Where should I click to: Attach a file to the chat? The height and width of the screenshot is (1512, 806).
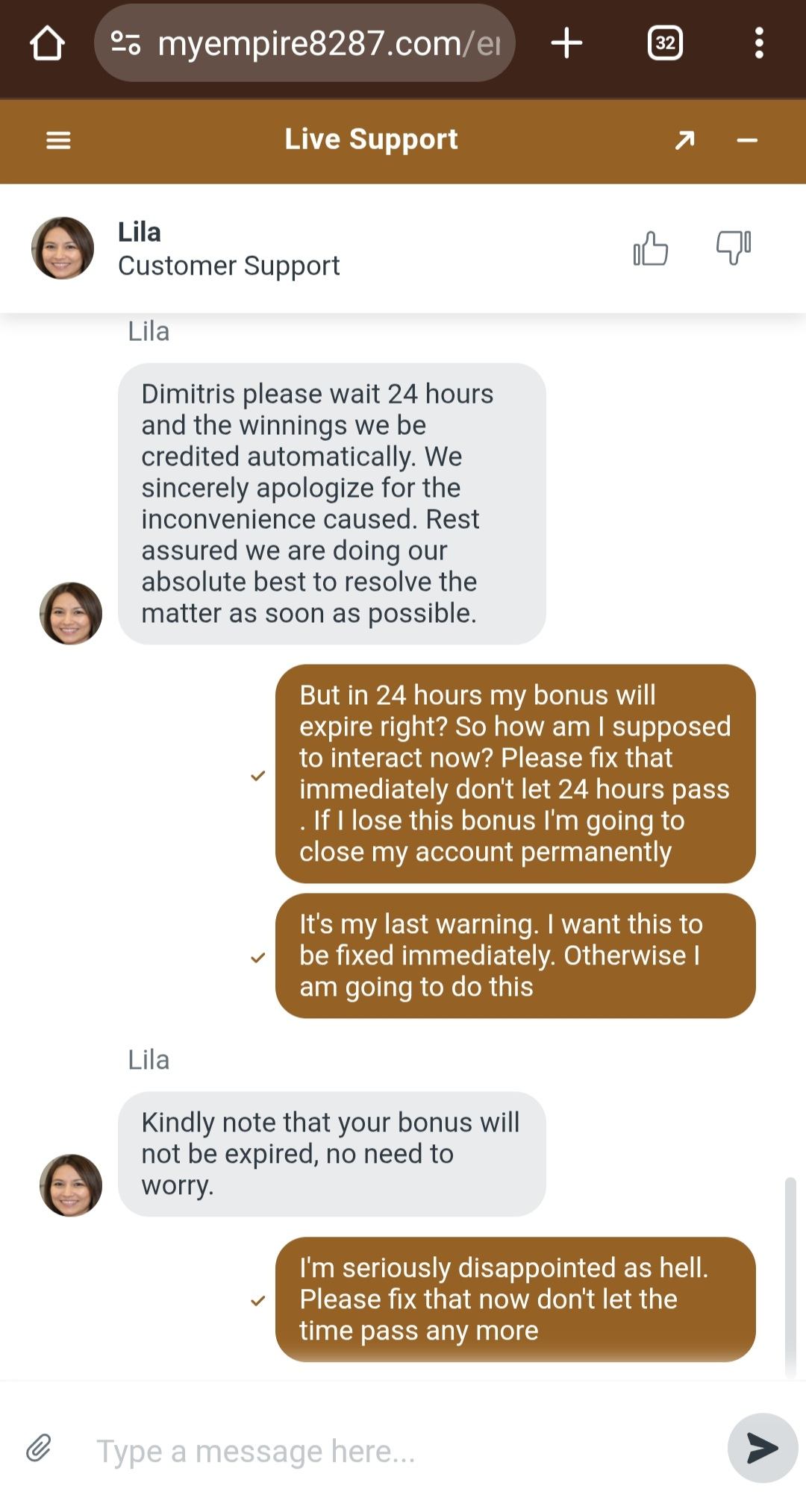pyautogui.click(x=39, y=1448)
